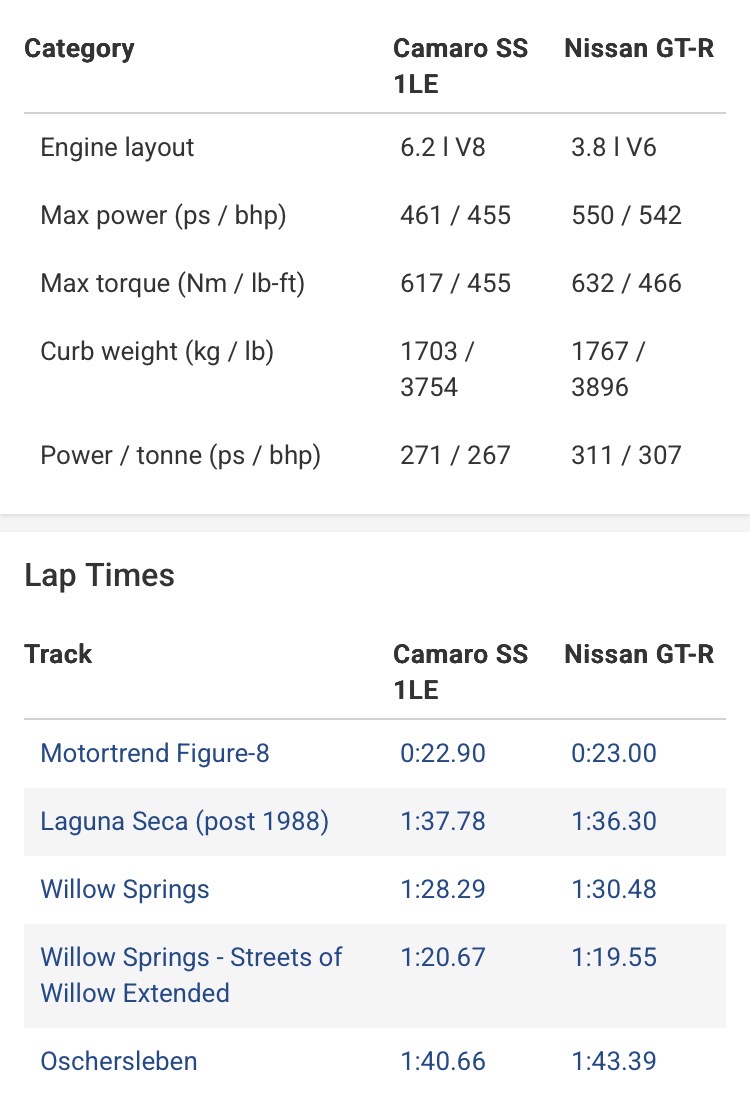The image size is (750, 1098).
Task: Open the 1:19.55 Streets of Willow lap
Action: [x=613, y=957]
